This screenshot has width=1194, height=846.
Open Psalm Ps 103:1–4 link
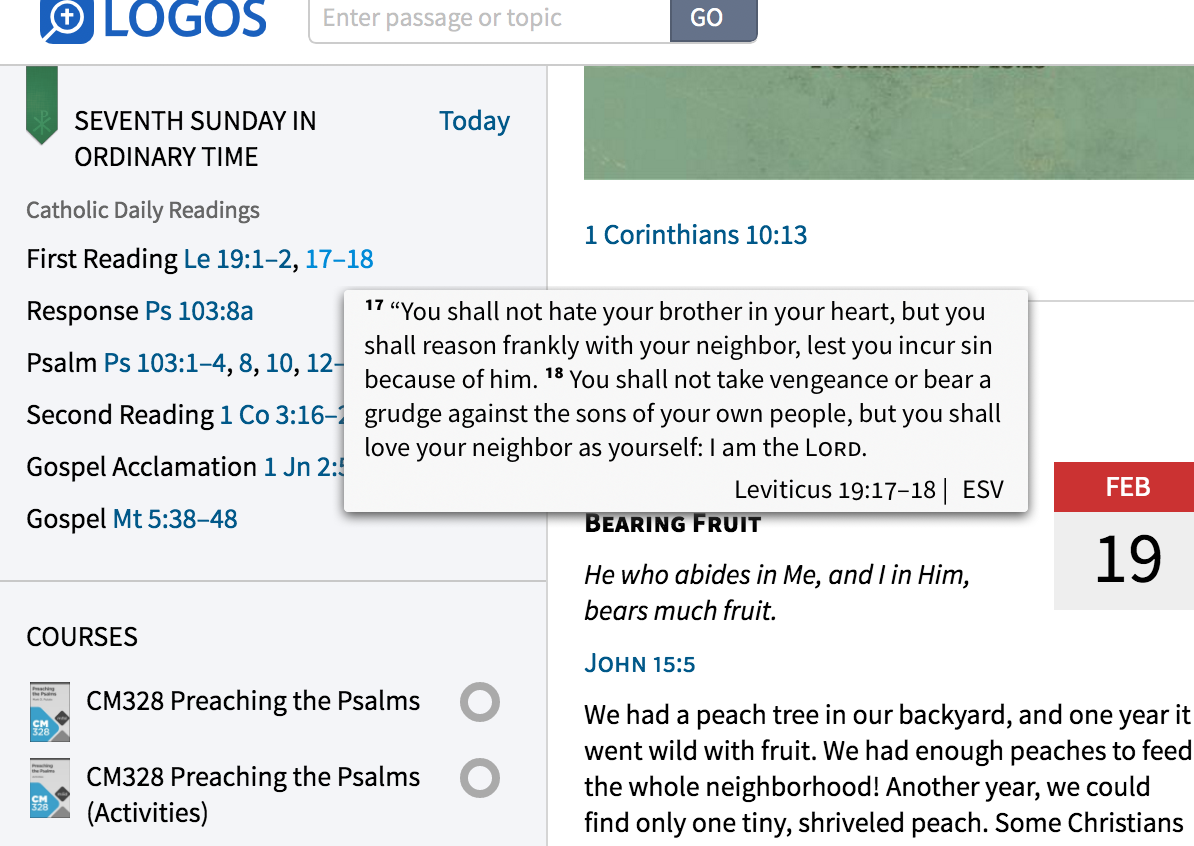pos(164,363)
